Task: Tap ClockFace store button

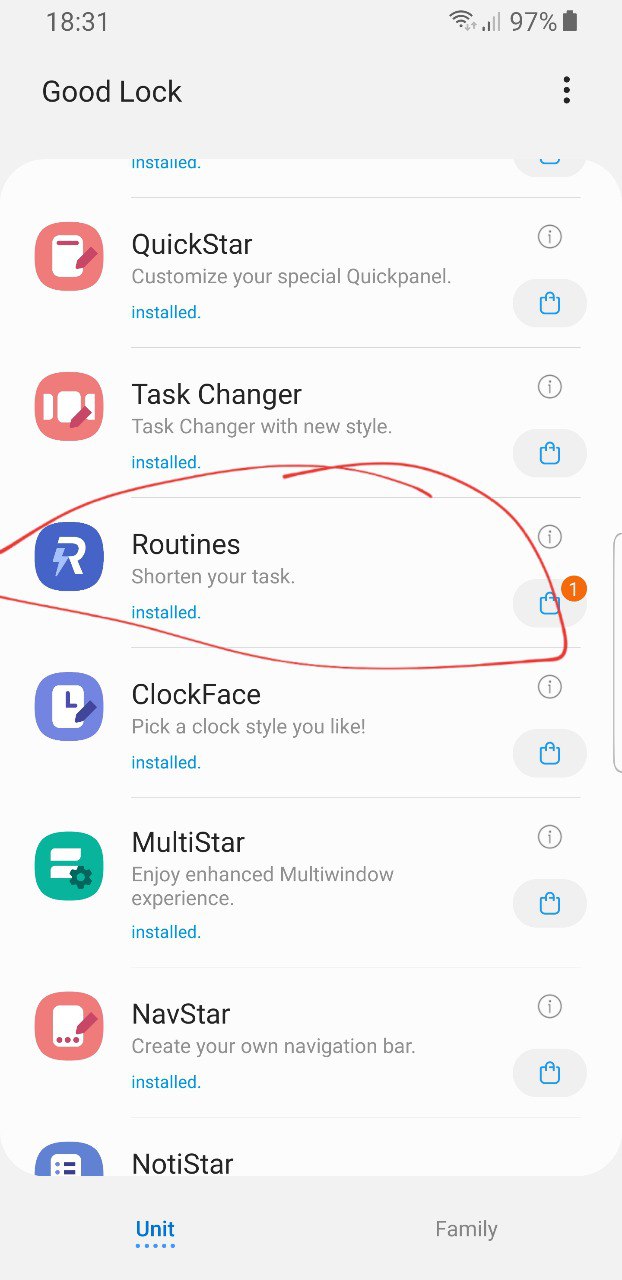Action: 549,754
